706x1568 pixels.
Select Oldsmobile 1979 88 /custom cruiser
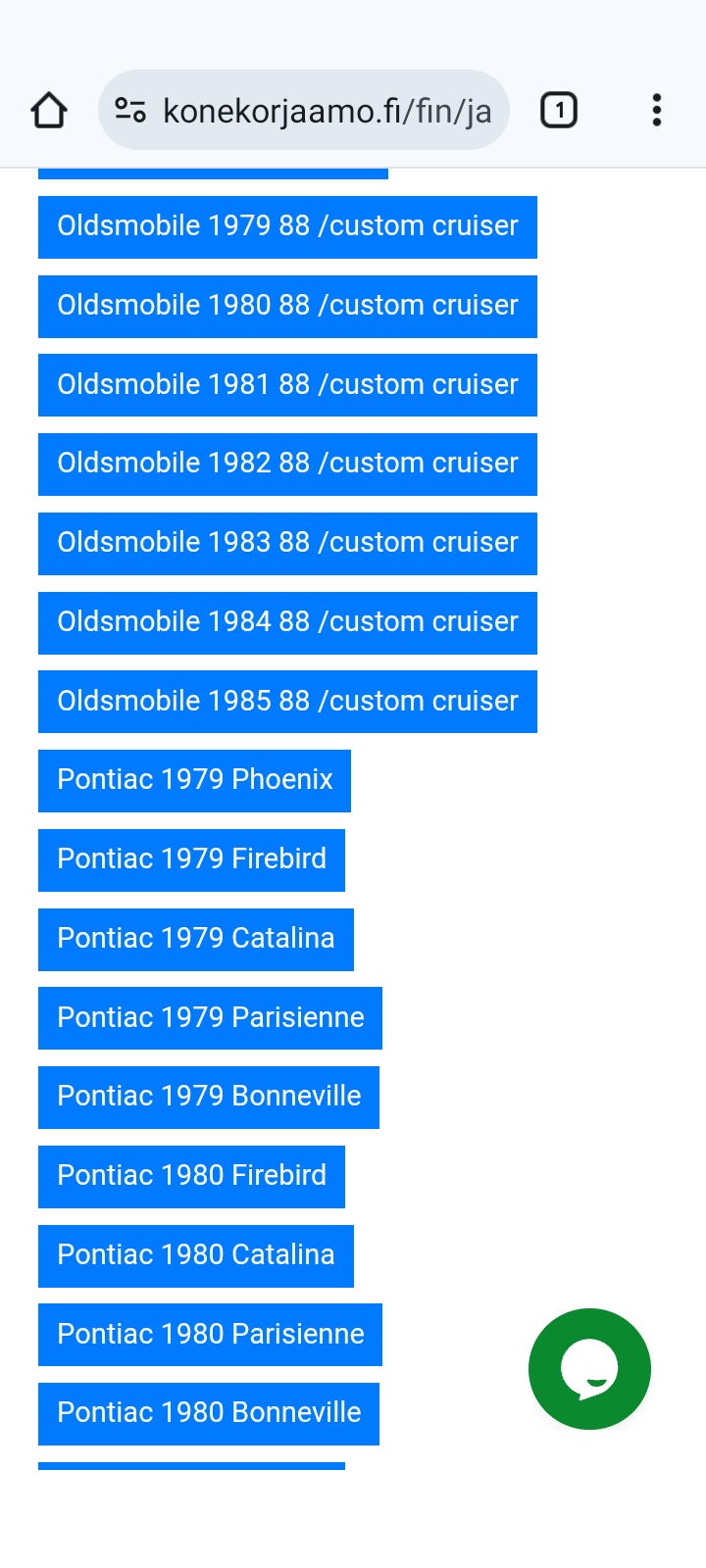click(287, 226)
